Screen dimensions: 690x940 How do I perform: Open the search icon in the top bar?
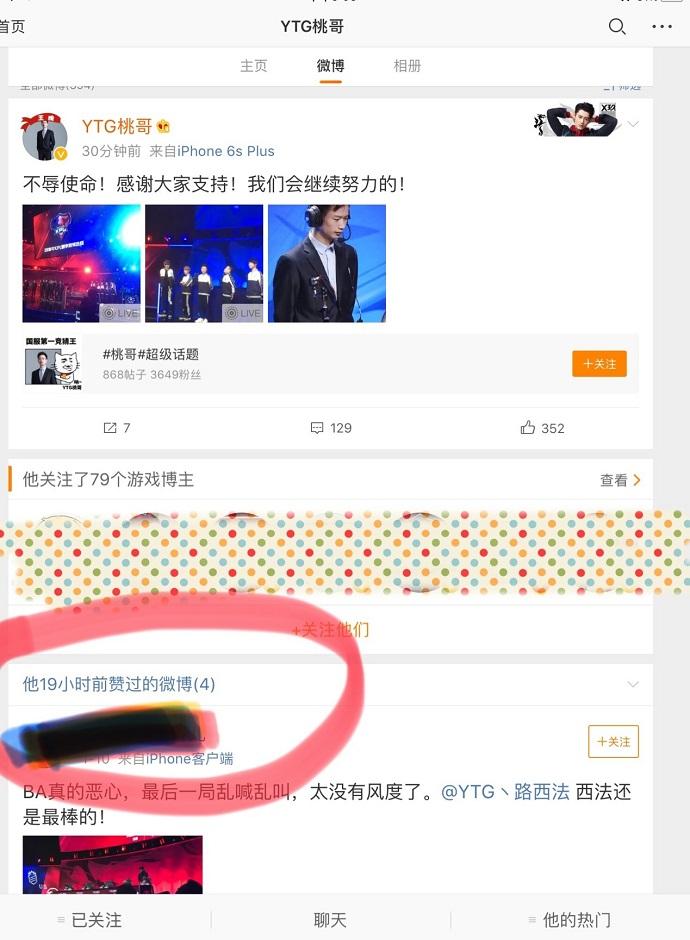617,27
